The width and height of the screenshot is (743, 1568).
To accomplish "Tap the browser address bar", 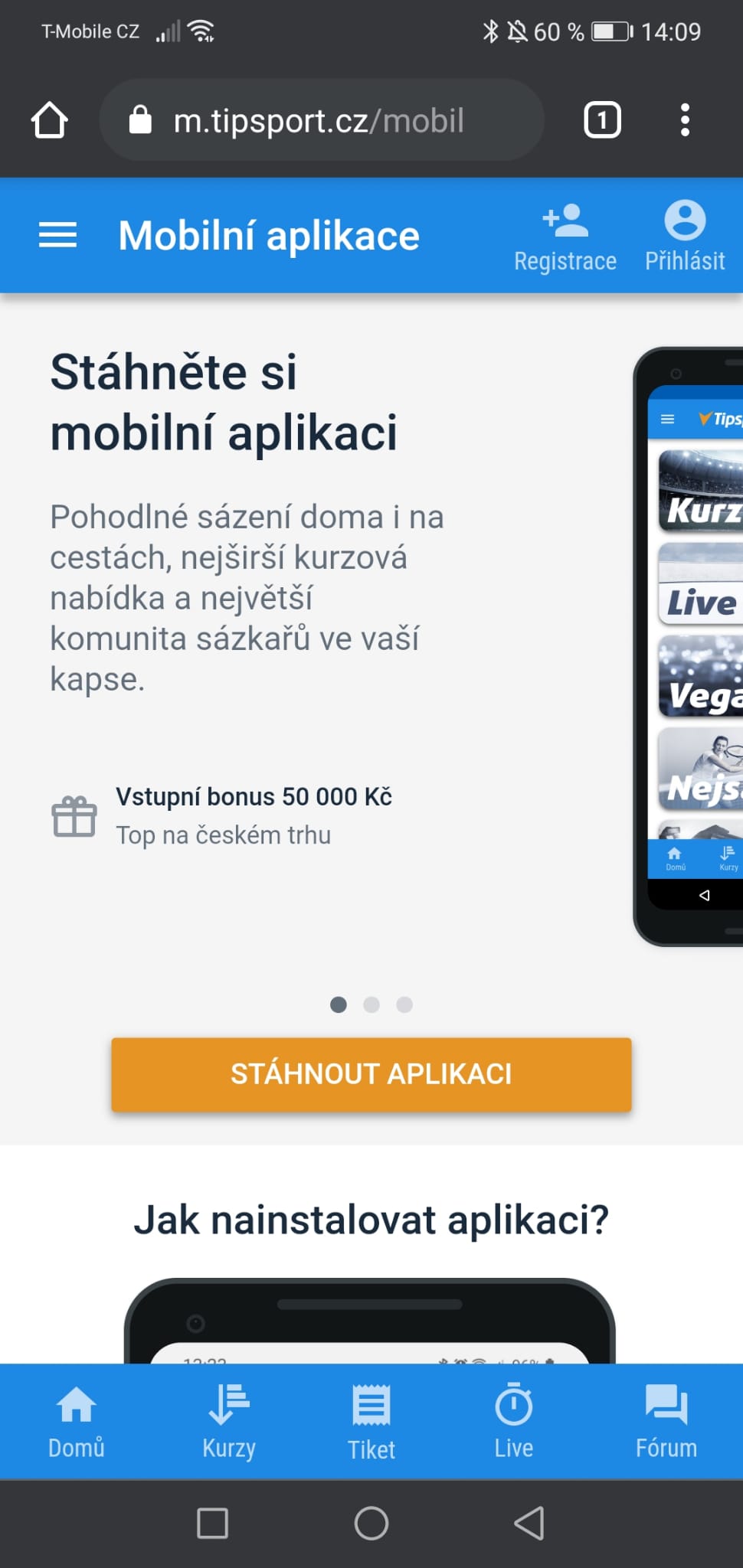I will click(322, 120).
